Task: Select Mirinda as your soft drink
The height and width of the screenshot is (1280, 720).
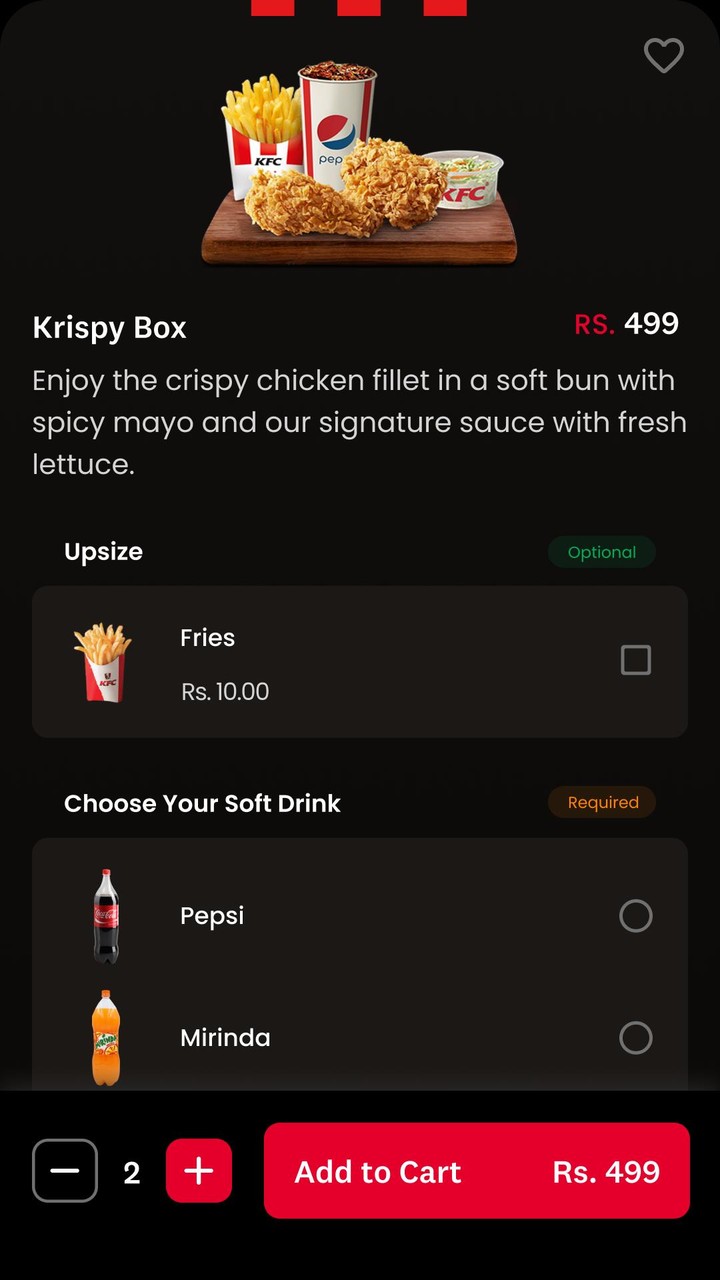Action: (x=636, y=1037)
